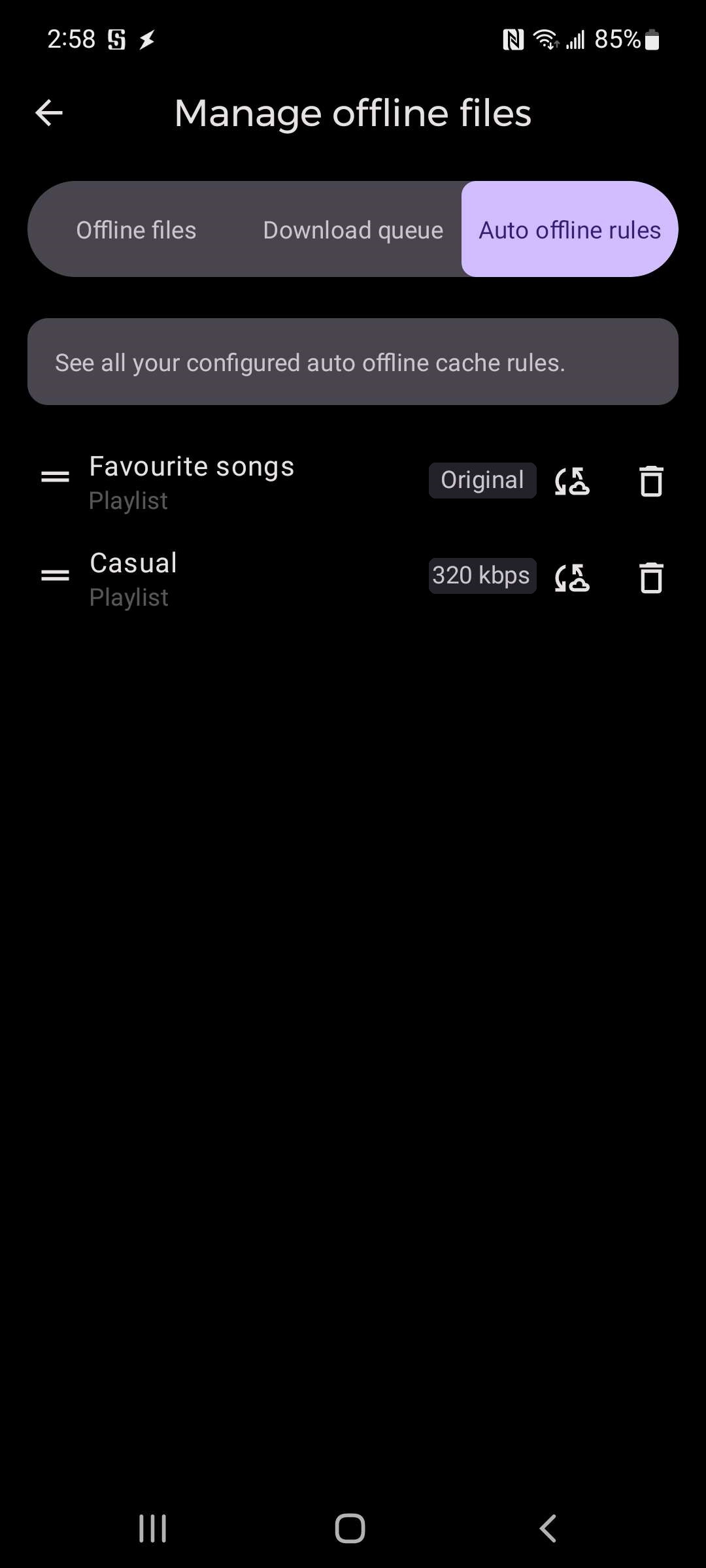Switch to the Offline files tab
Viewport: 706px width, 1568px height.
(136, 230)
